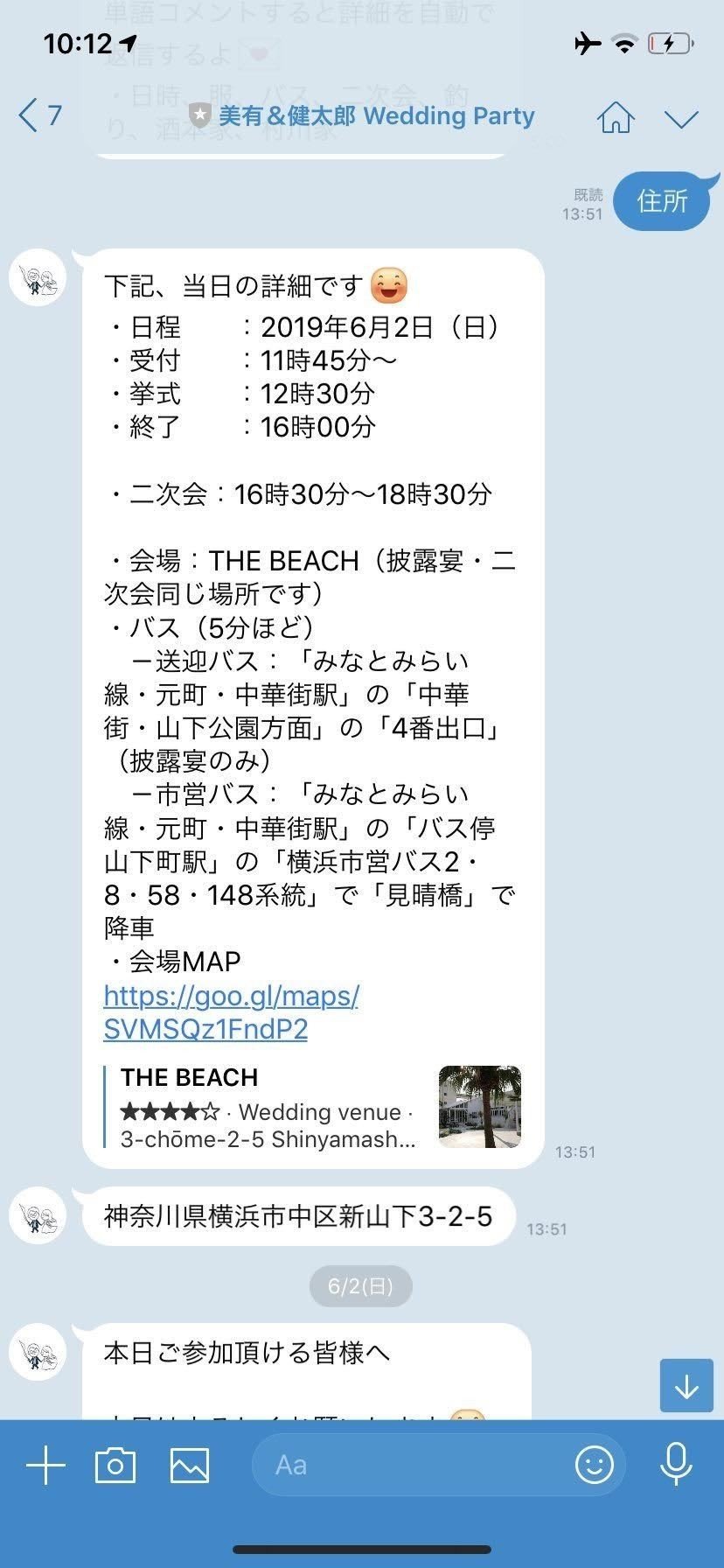Tap the plus icon to attach content
Screen dimensions: 724x1568
point(45,1465)
